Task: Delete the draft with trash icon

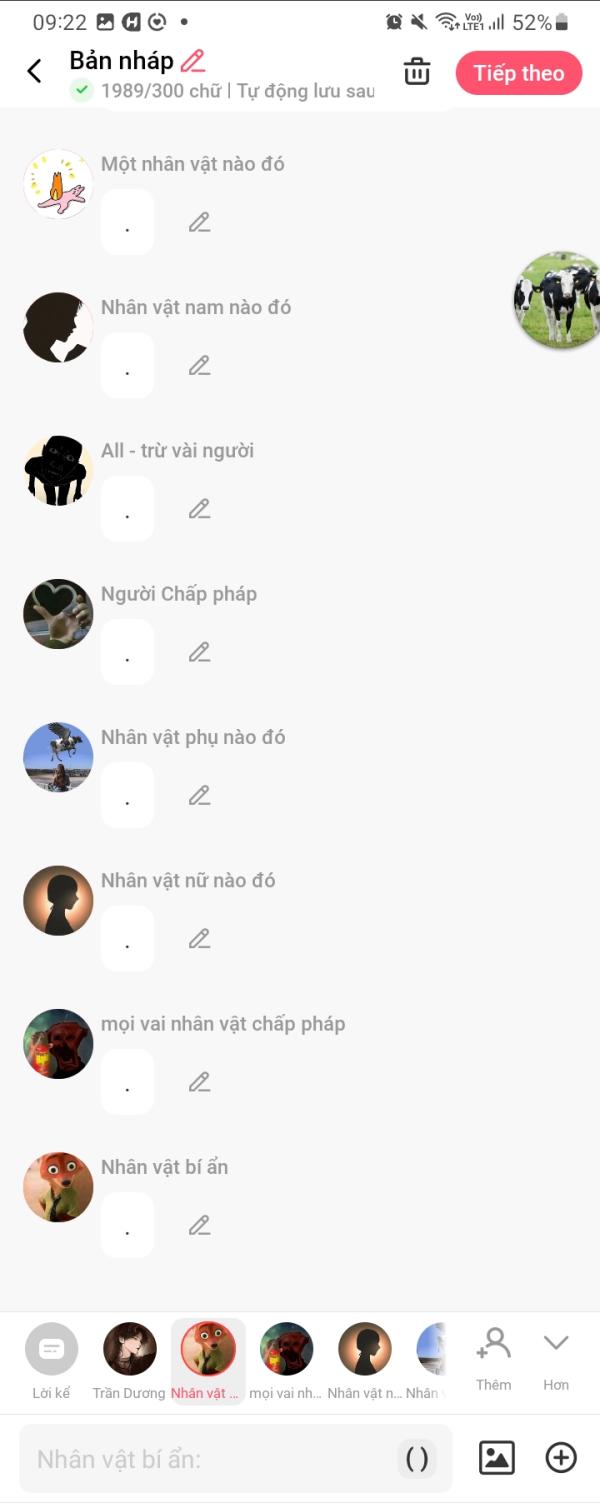Action: pyautogui.click(x=417, y=72)
